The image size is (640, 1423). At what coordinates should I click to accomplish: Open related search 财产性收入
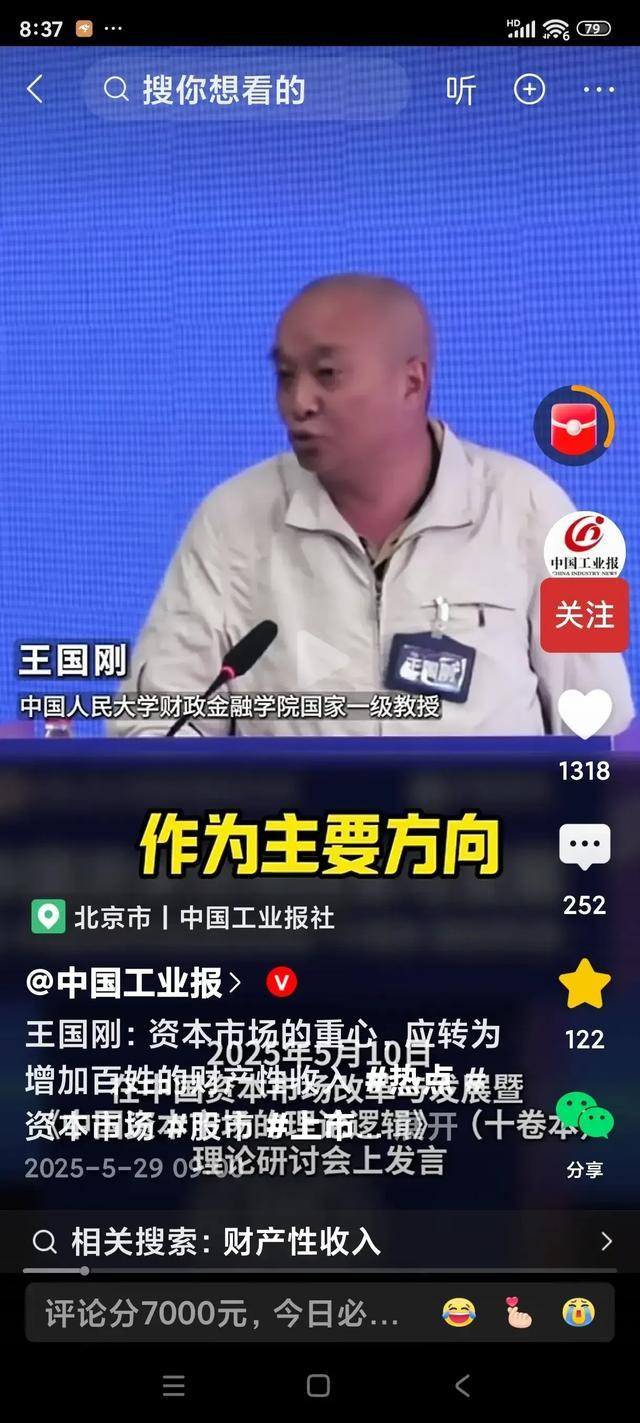[320, 1242]
